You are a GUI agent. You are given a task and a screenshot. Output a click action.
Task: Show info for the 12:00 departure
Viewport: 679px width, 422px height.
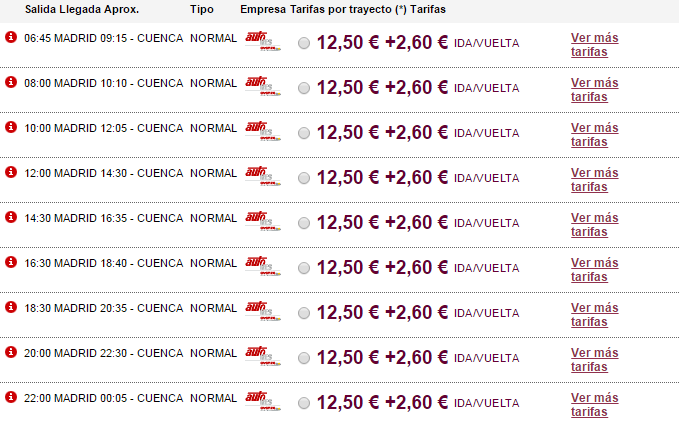(11, 172)
